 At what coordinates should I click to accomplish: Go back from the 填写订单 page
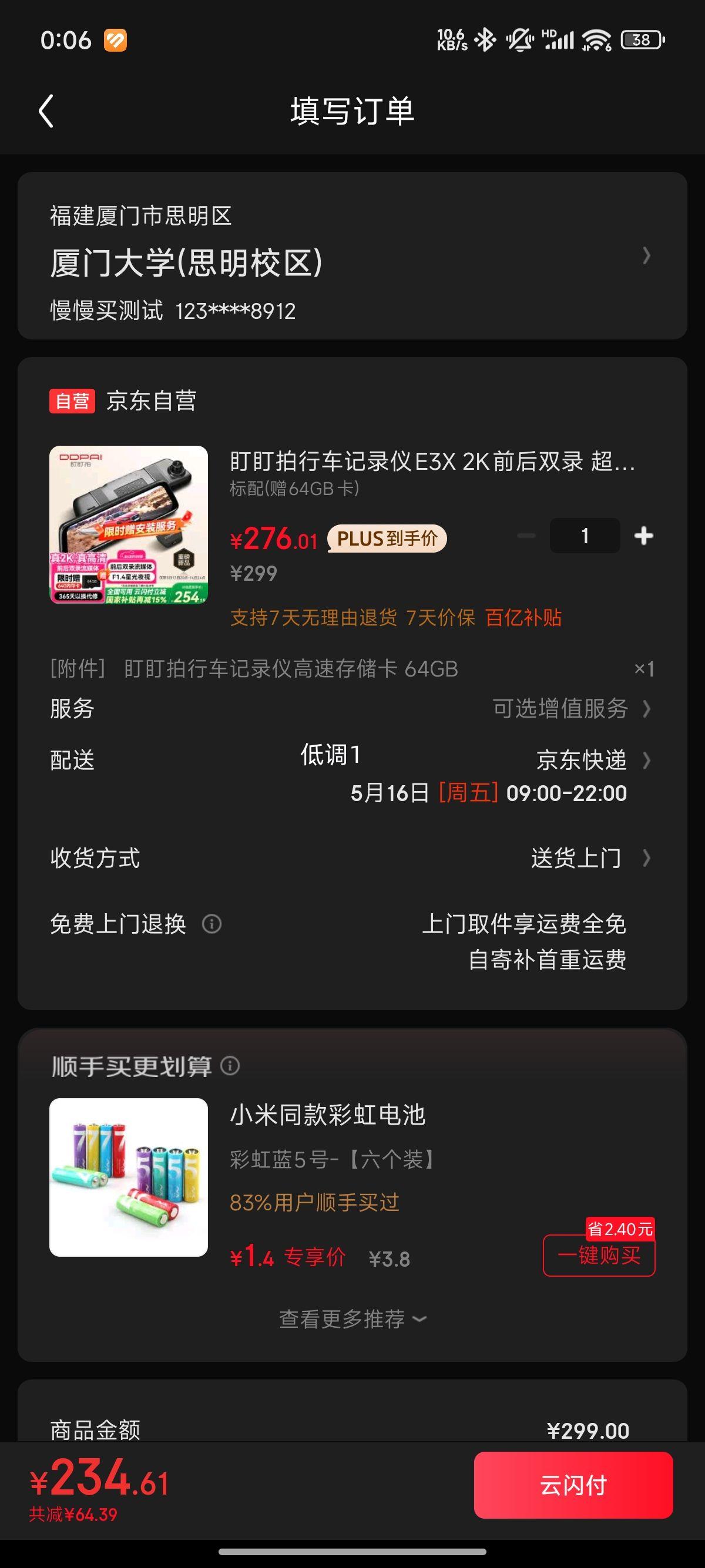click(x=46, y=111)
